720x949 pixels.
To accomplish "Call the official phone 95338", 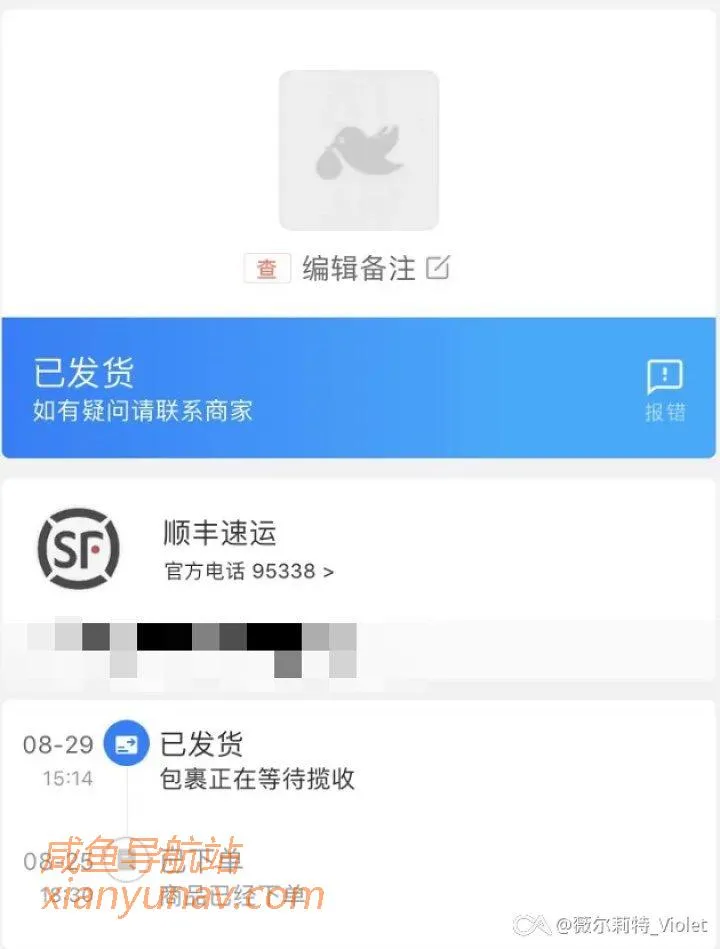I will pyautogui.click(x=249, y=572).
